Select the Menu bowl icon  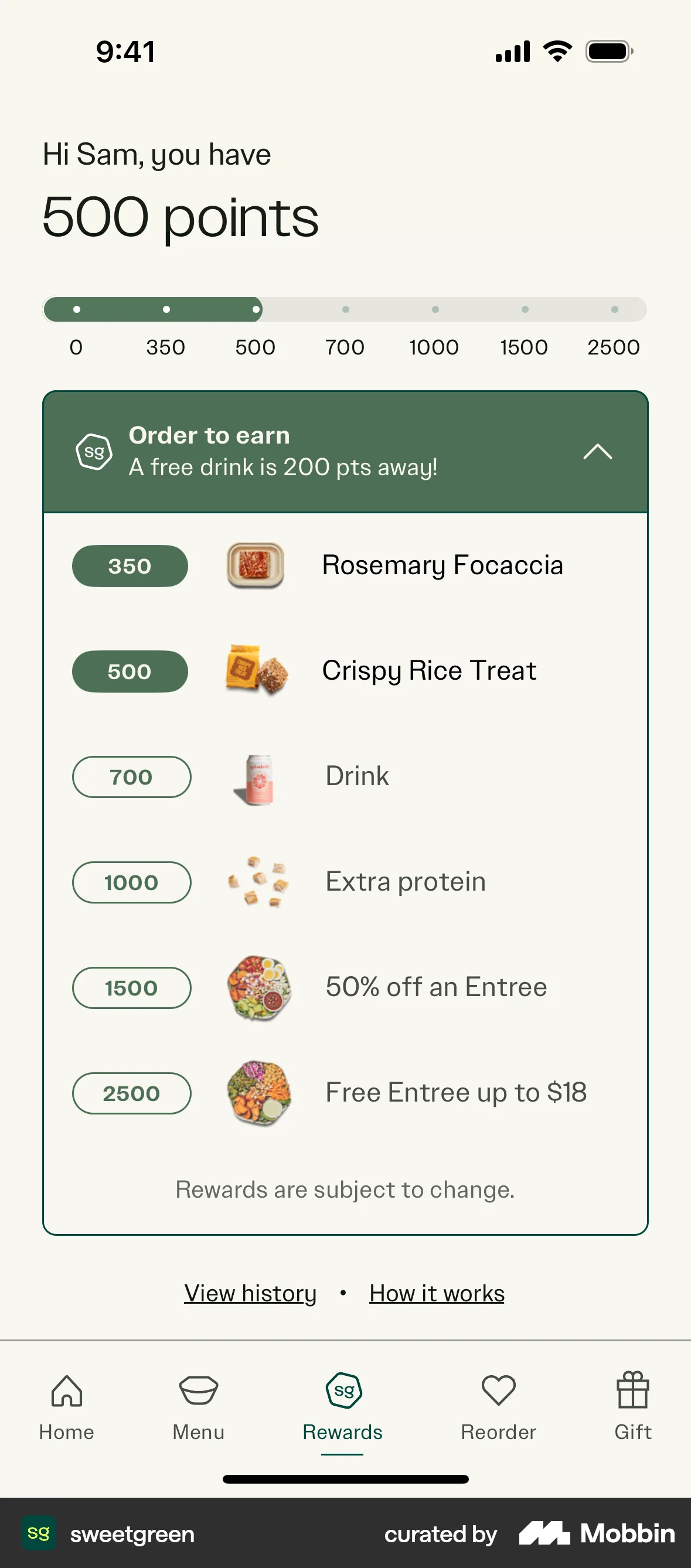click(197, 1392)
